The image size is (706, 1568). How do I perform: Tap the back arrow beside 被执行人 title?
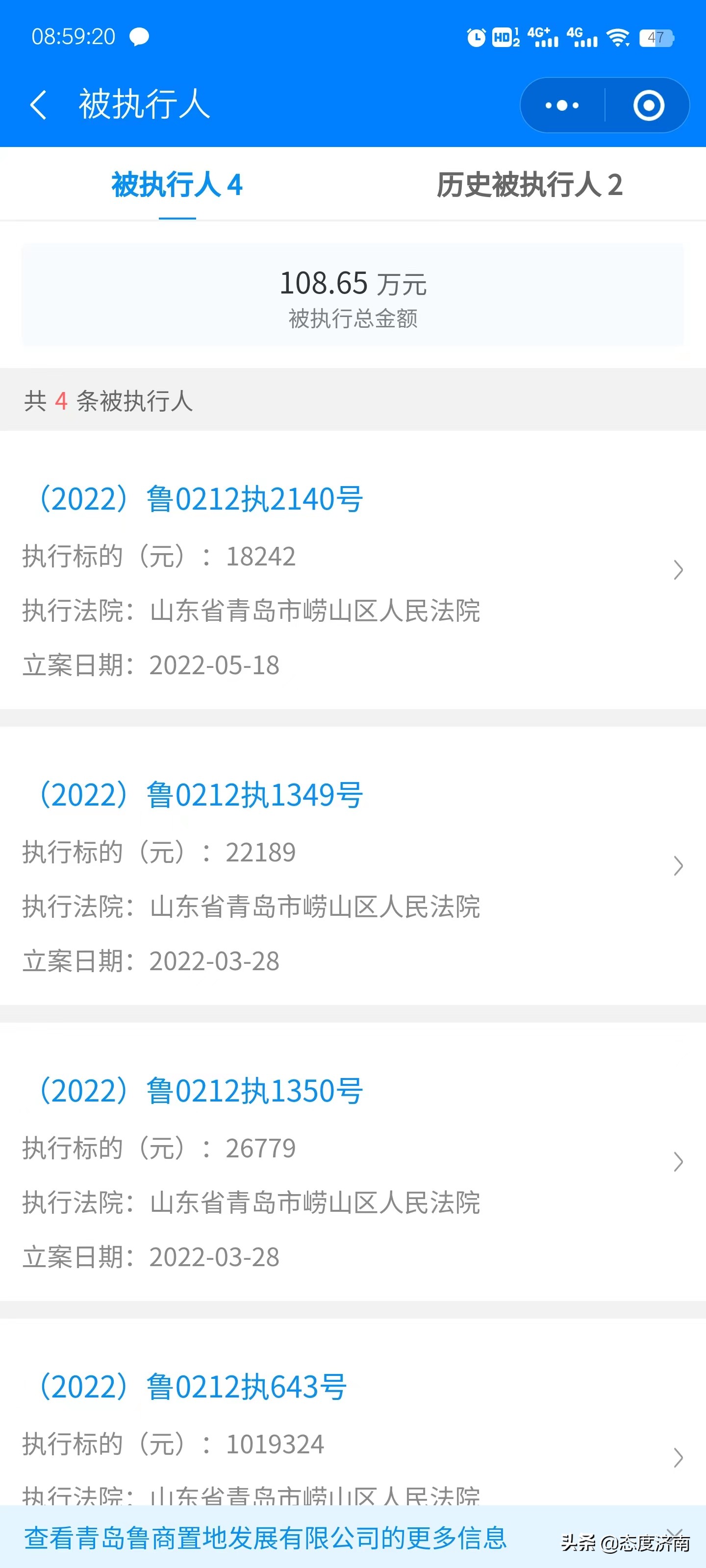[x=39, y=105]
